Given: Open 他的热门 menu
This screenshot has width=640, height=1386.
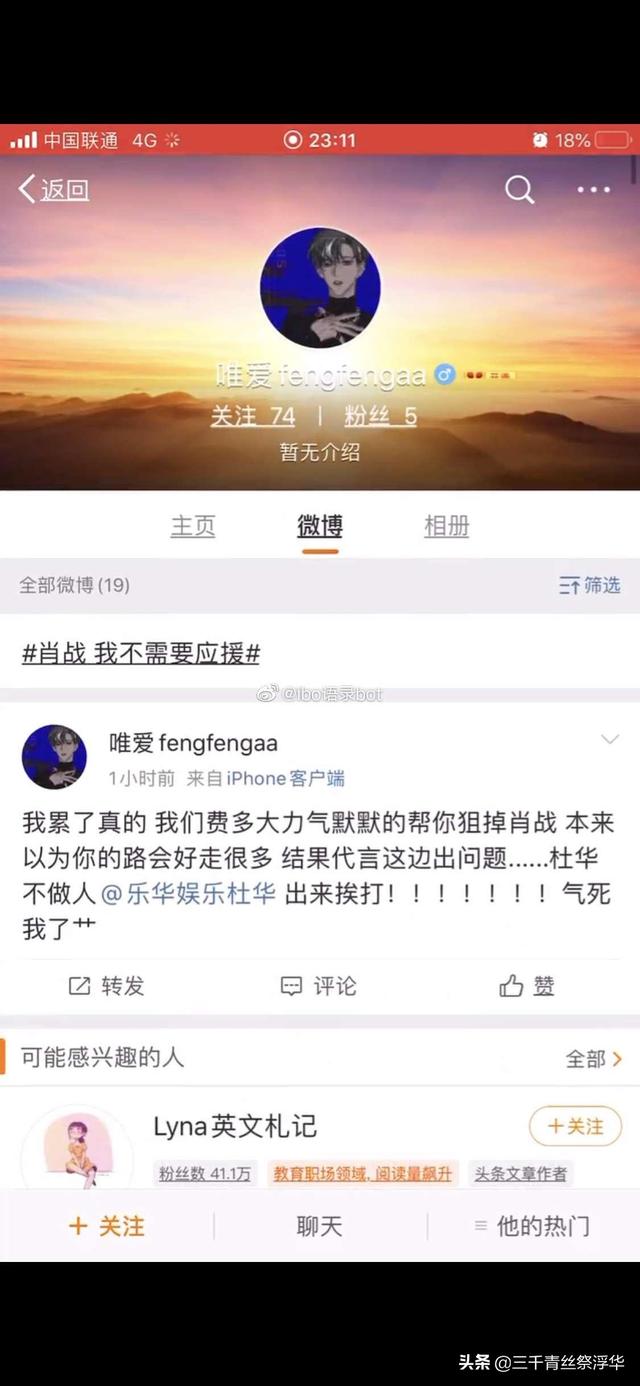Looking at the screenshot, I should [x=532, y=1226].
